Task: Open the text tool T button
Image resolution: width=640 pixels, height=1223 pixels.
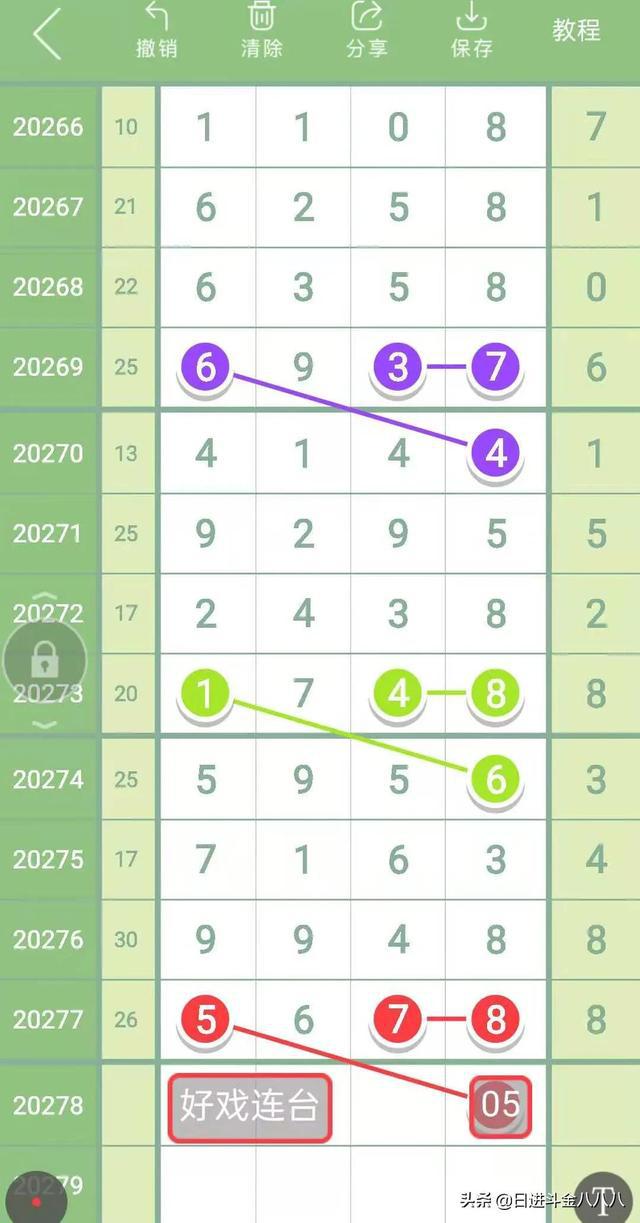Action: tap(608, 1197)
